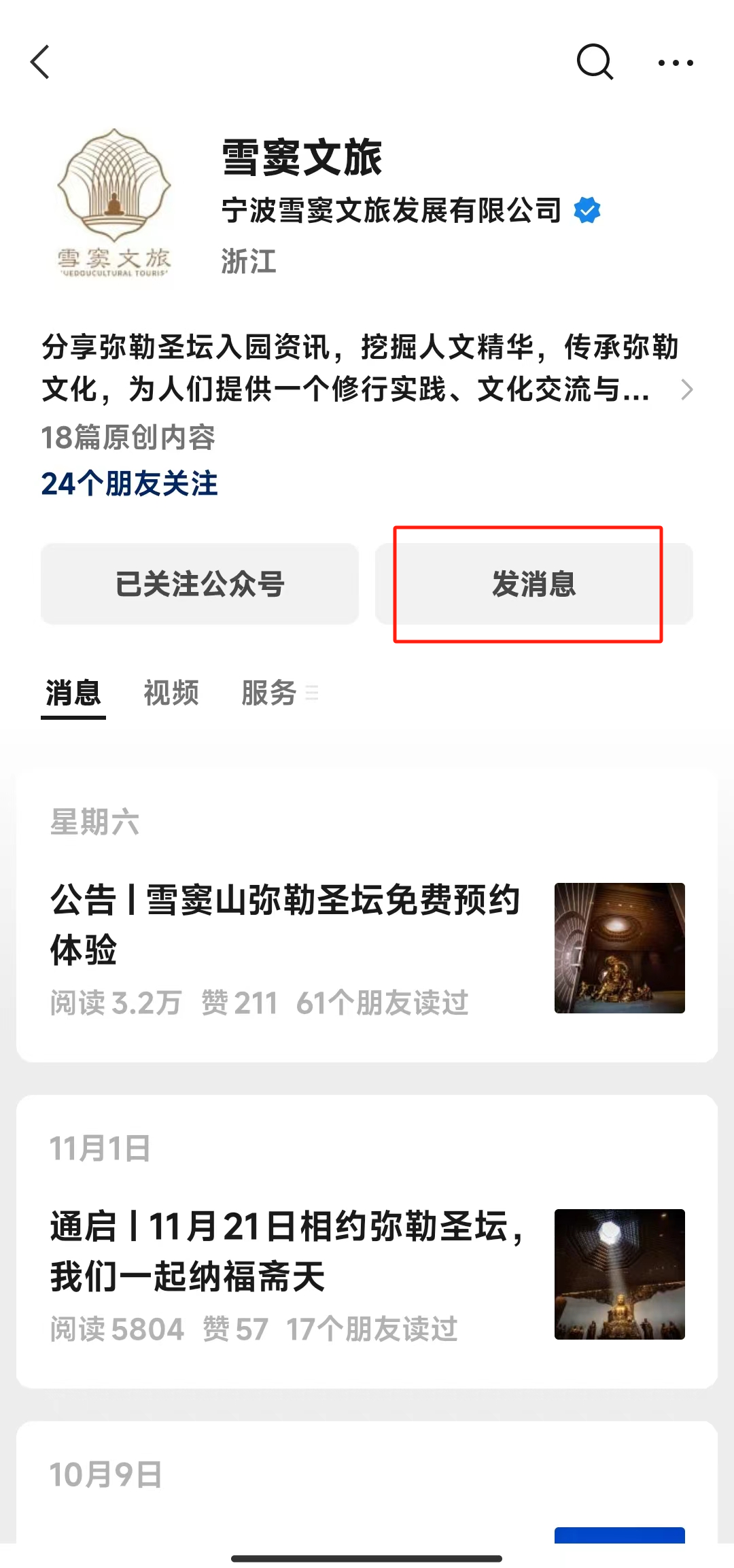Open search within this official account
734x1568 pixels.
point(595,63)
